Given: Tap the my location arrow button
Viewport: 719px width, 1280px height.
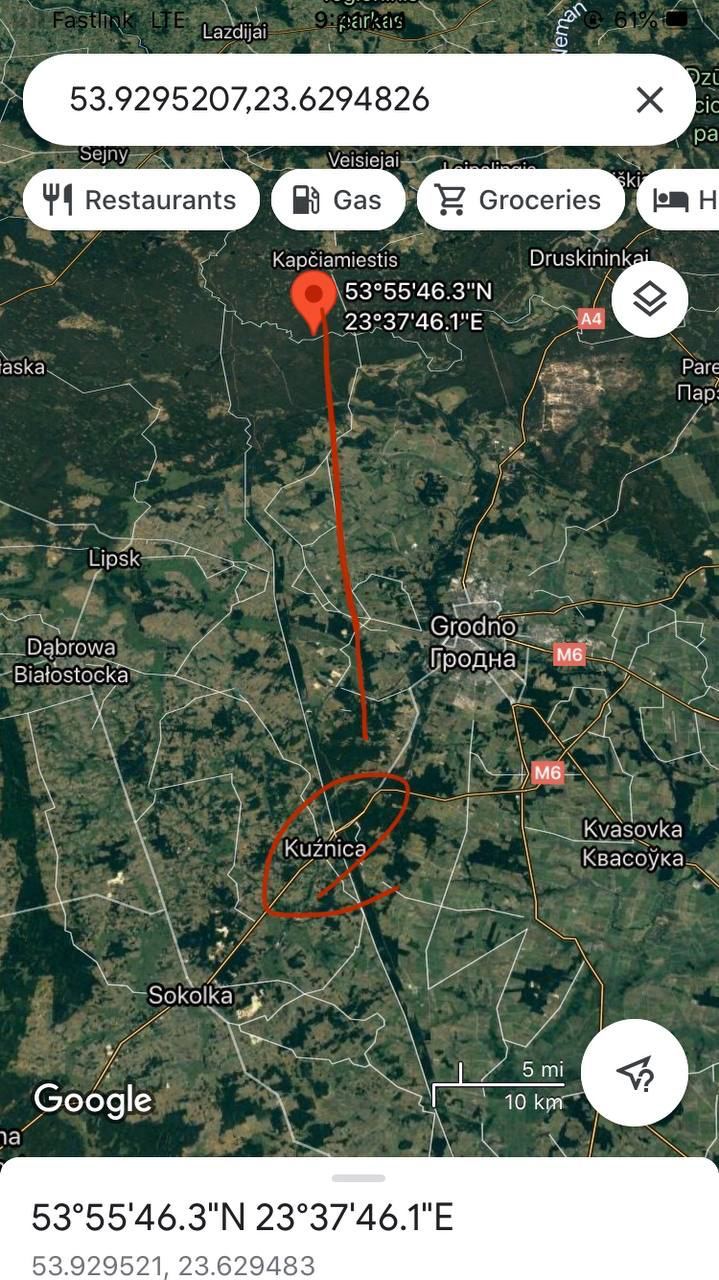Looking at the screenshot, I should click(634, 1073).
